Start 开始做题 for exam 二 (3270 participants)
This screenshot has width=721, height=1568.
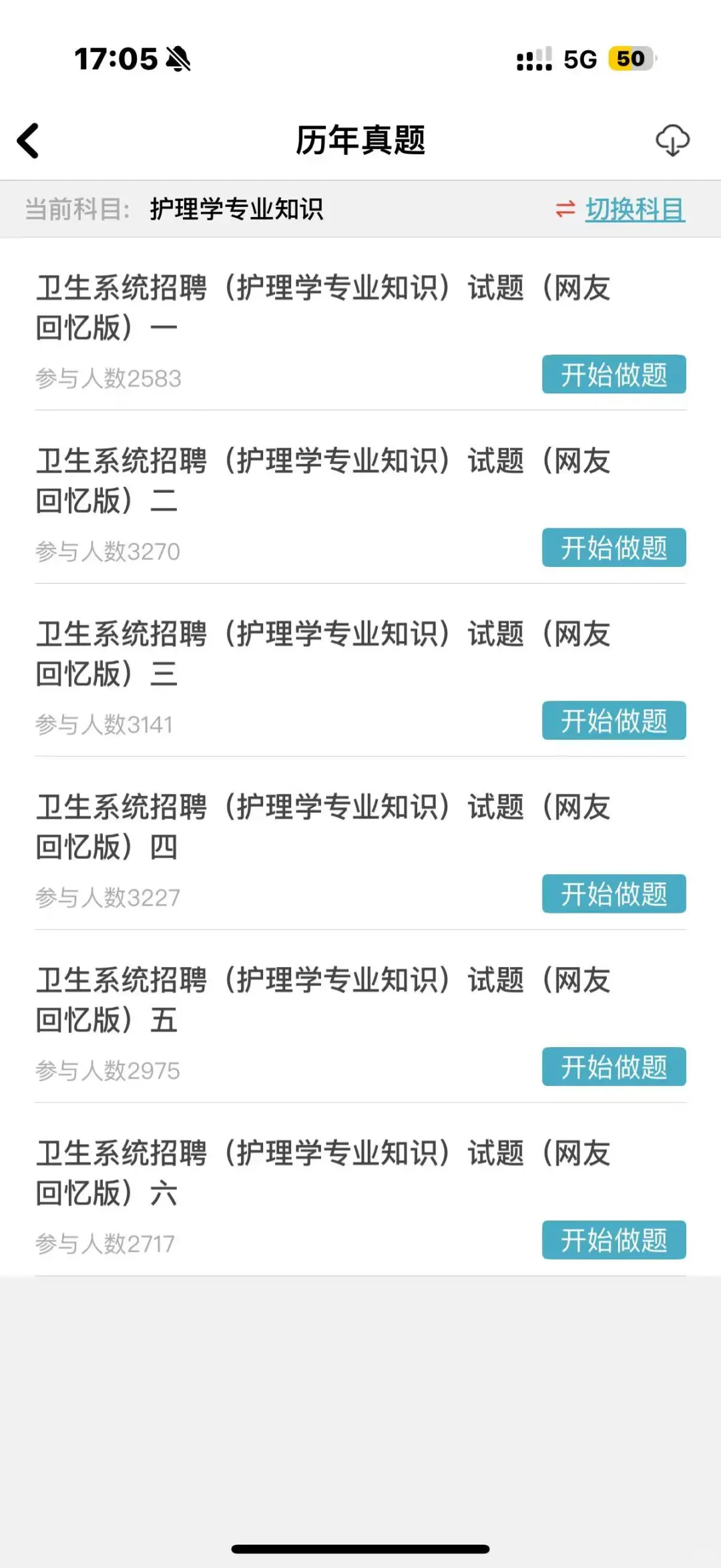click(x=614, y=547)
